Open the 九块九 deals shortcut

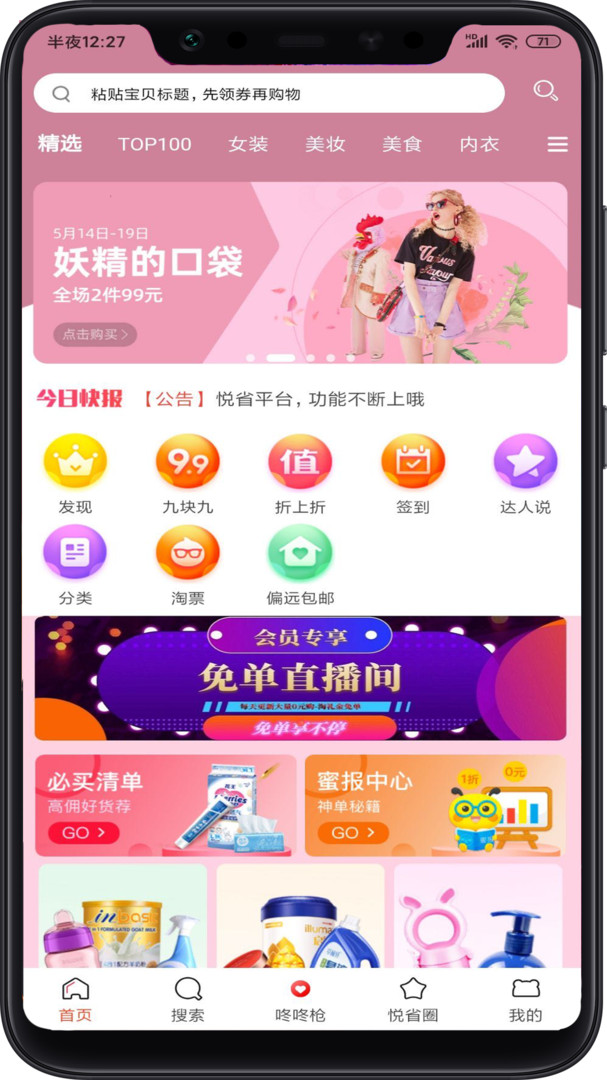187,475
